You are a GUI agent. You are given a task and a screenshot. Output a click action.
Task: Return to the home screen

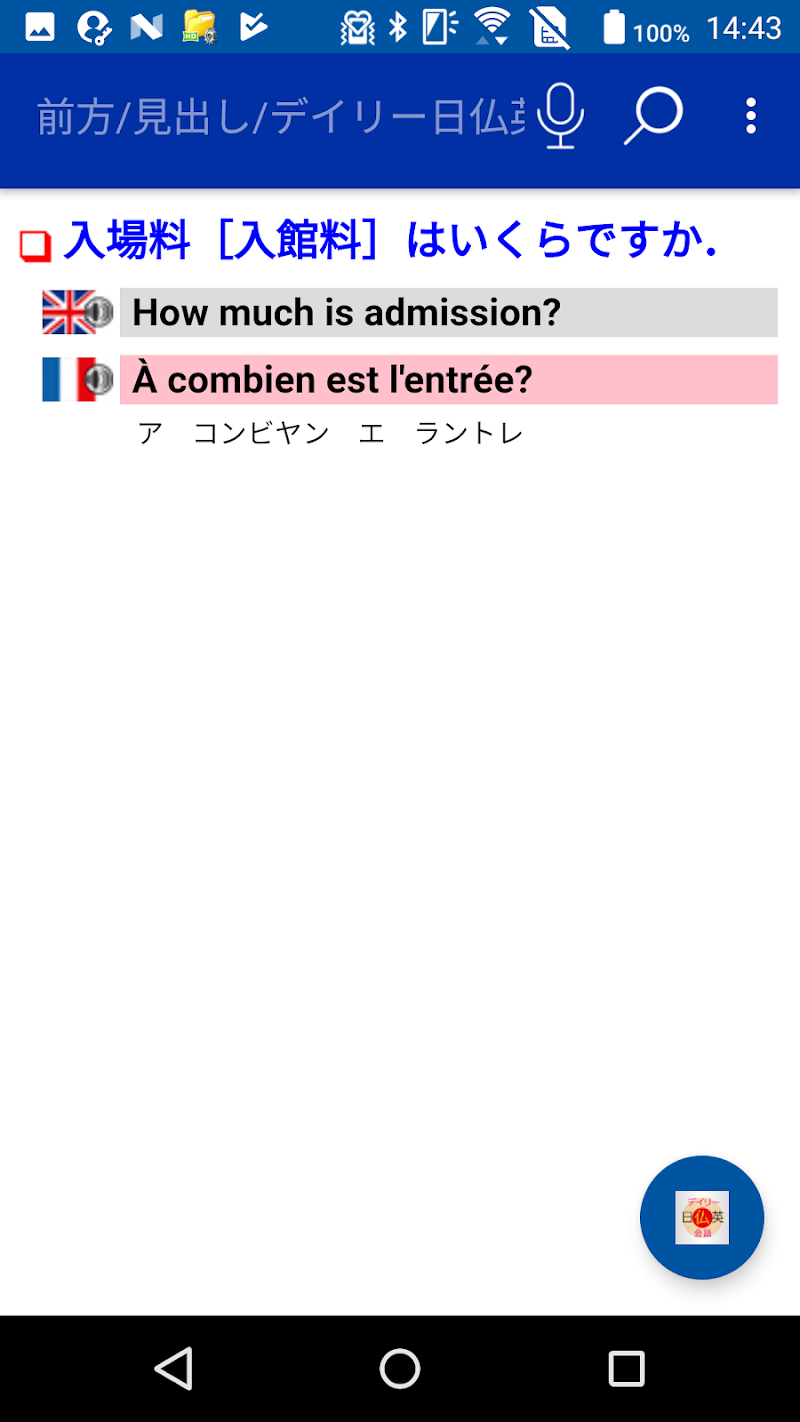pos(400,1368)
